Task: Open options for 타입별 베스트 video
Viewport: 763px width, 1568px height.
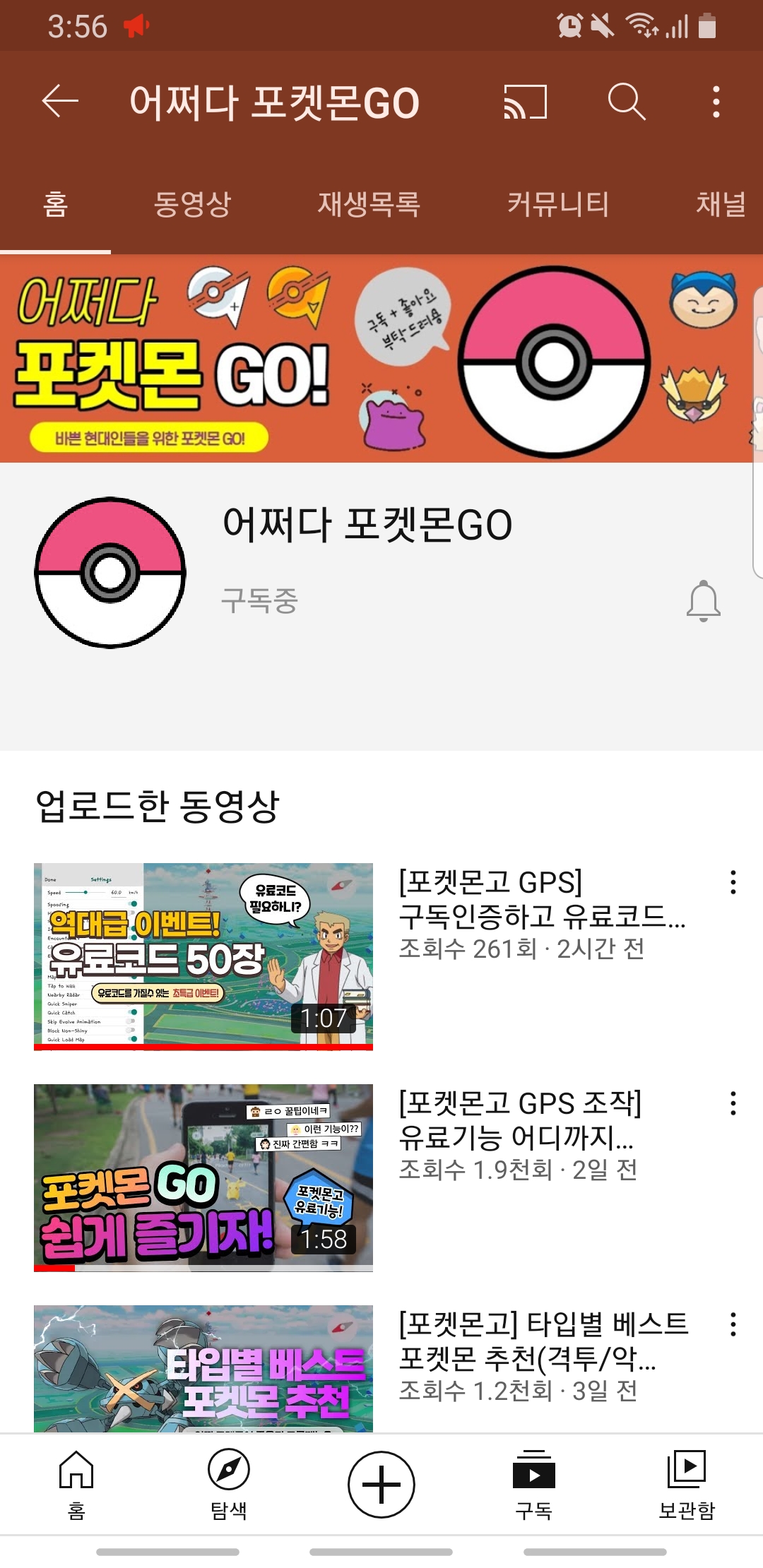Action: click(x=733, y=1324)
